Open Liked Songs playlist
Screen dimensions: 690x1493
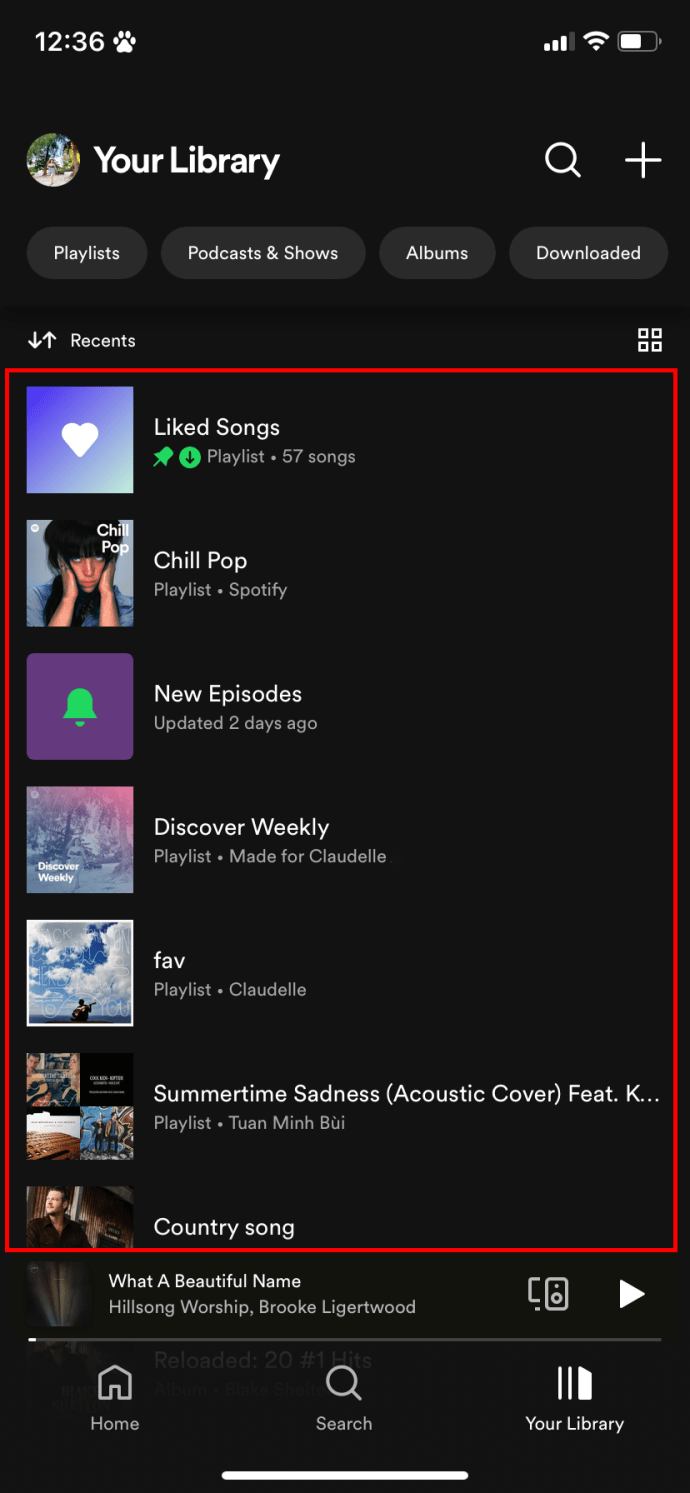(x=345, y=440)
